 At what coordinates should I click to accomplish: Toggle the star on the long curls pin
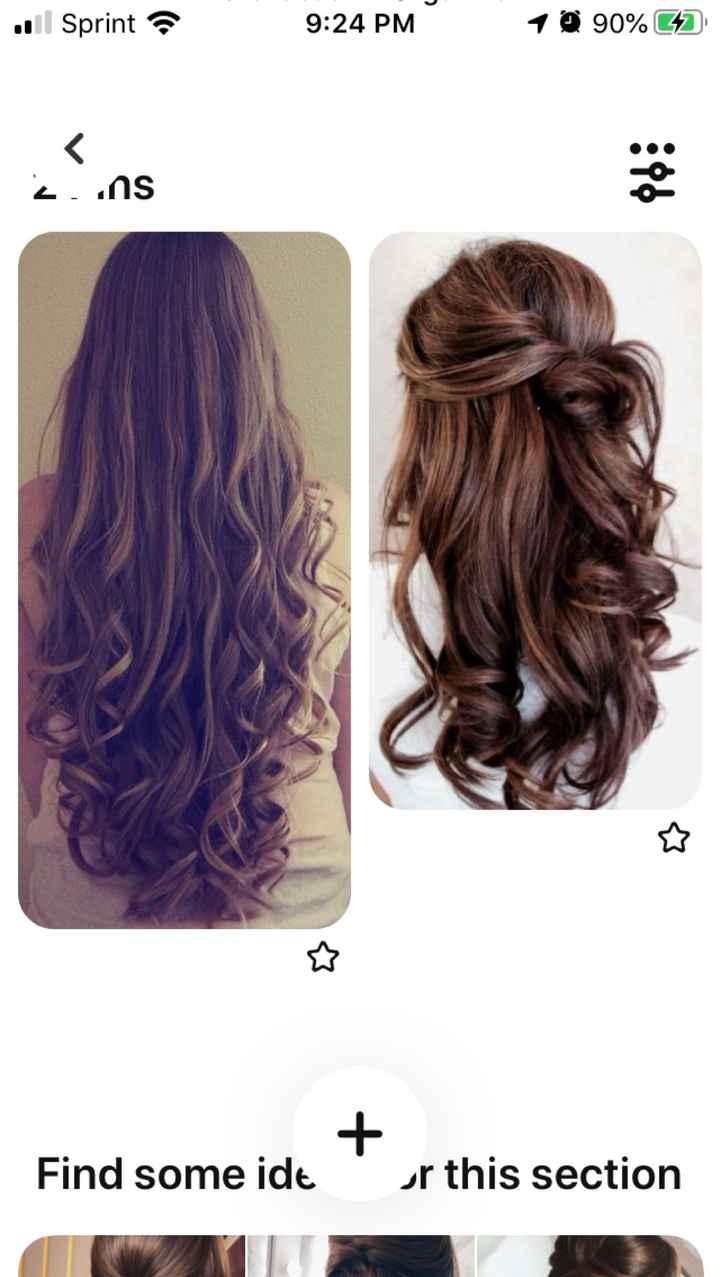click(322, 957)
